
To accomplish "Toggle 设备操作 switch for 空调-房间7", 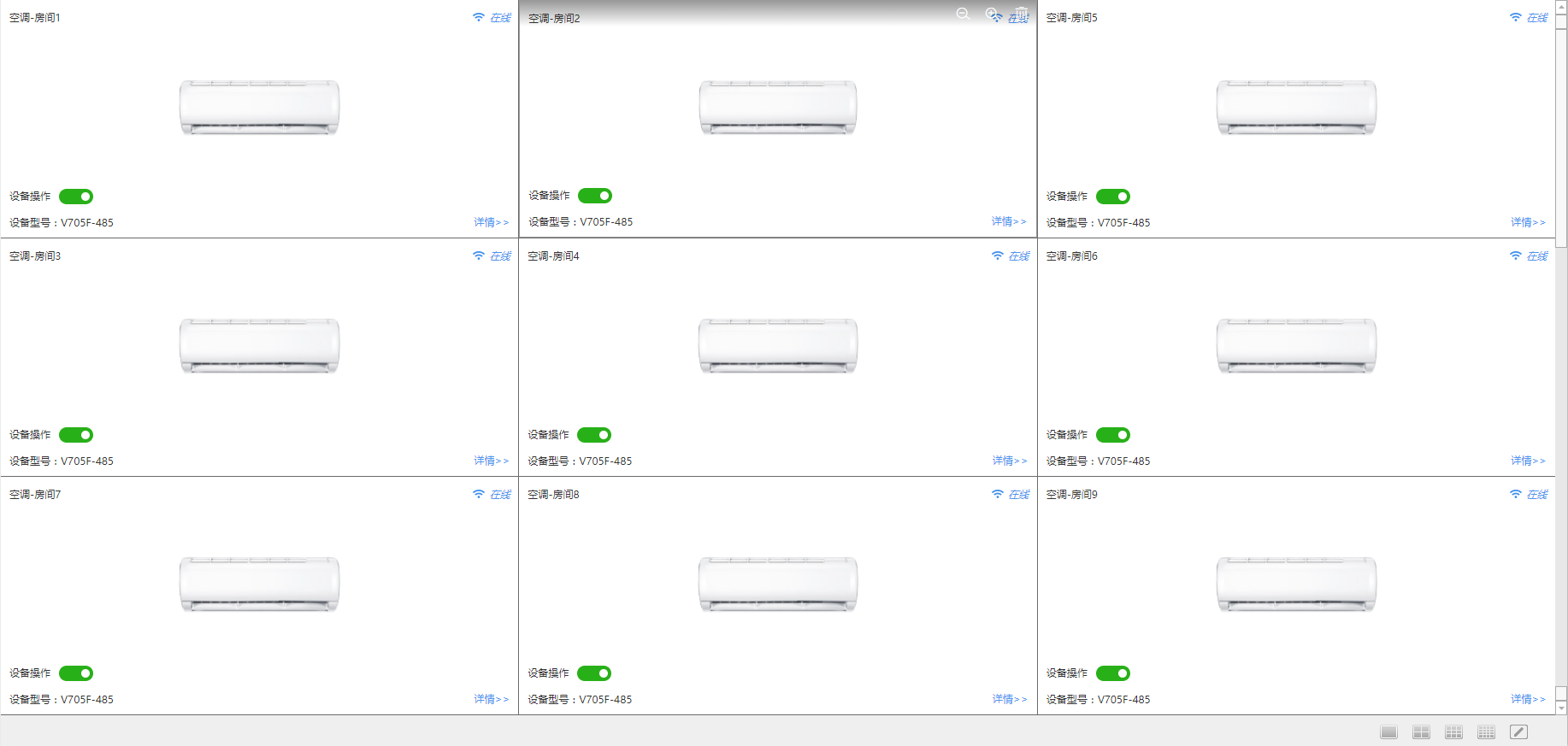I will click(76, 673).
